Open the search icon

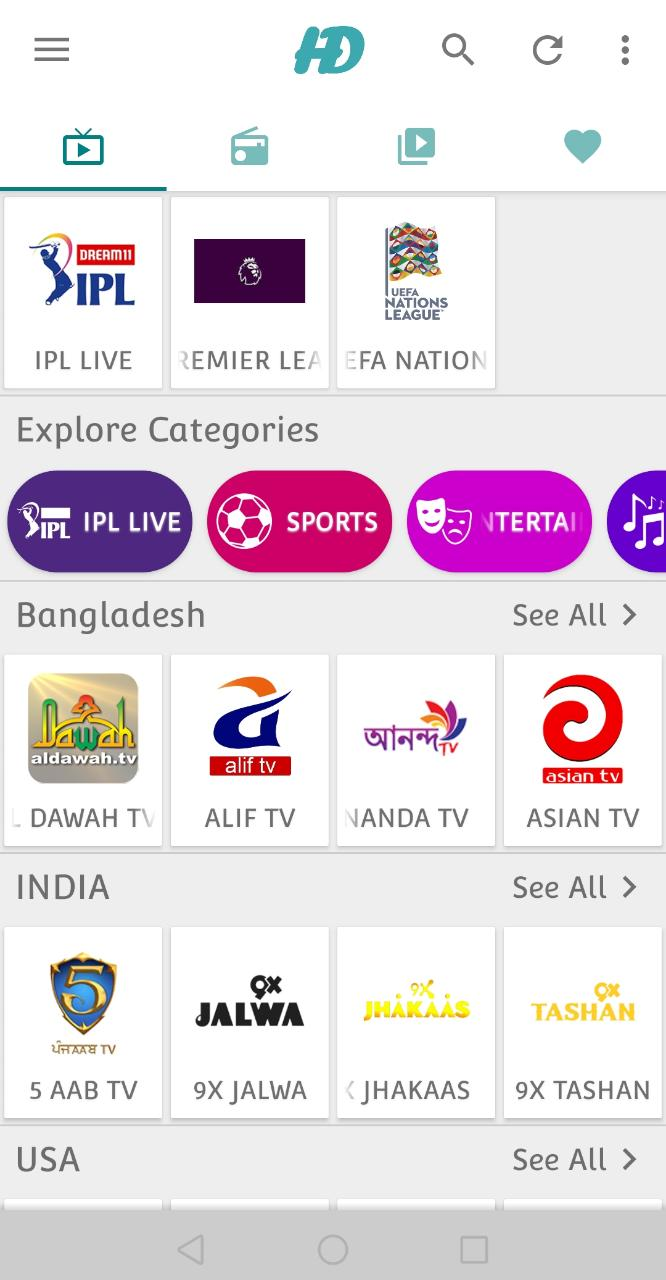click(x=458, y=49)
